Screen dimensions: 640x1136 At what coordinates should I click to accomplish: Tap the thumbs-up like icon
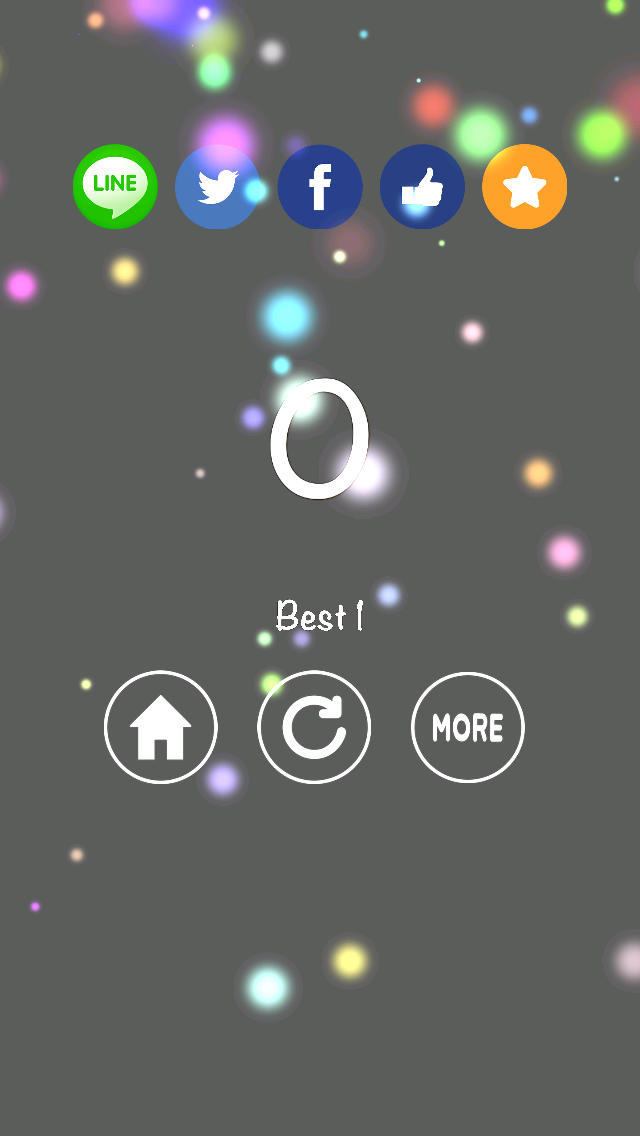pos(422,187)
